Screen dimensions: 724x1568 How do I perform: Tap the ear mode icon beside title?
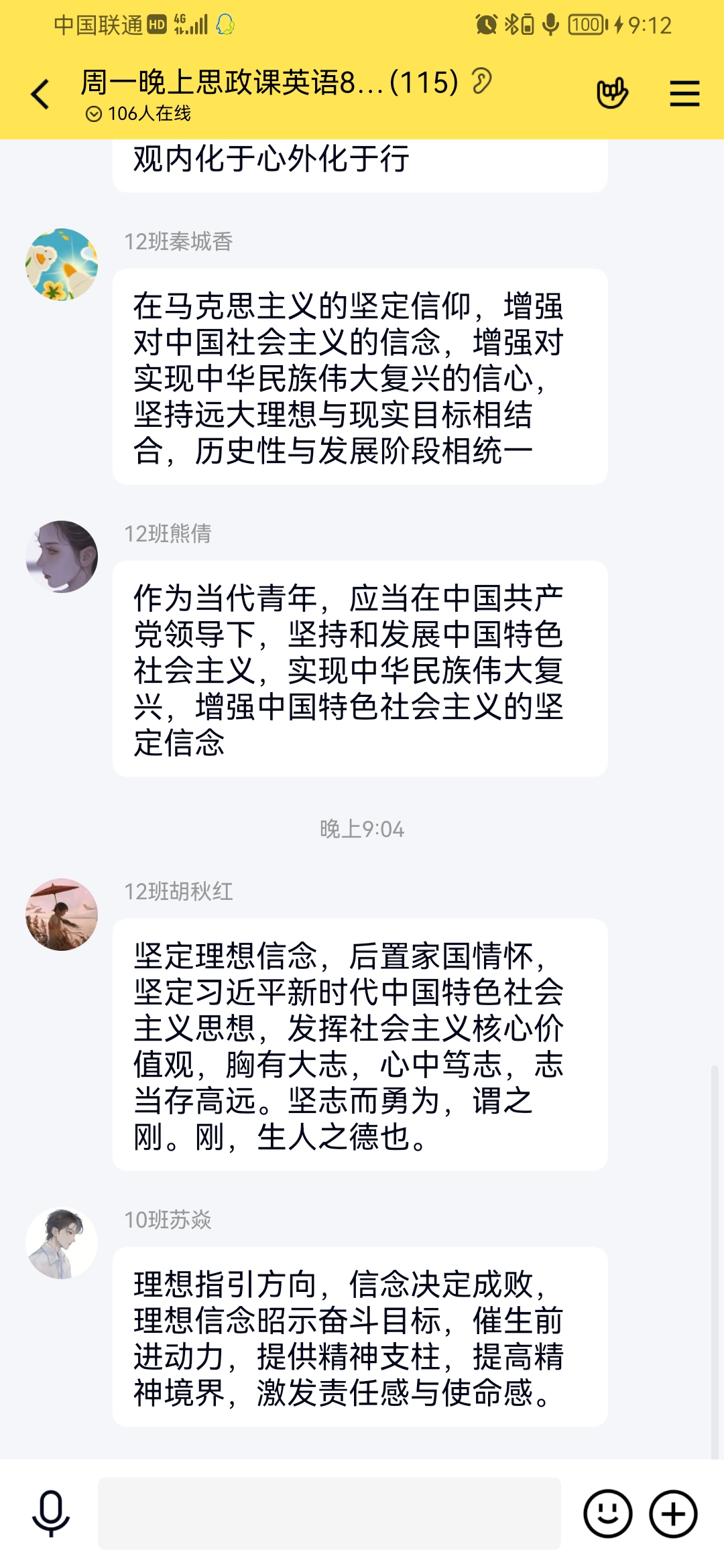(481, 82)
